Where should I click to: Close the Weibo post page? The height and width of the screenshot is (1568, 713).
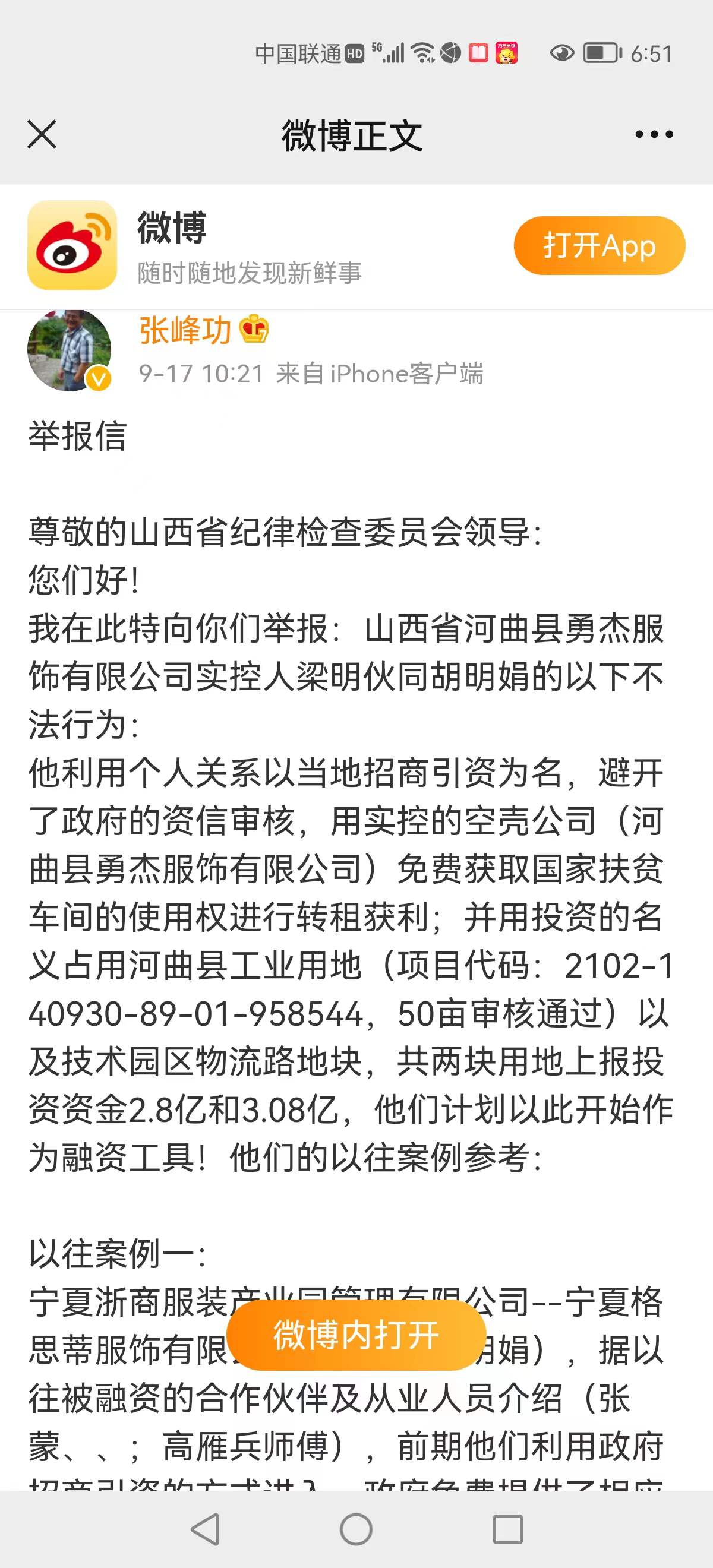[42, 134]
